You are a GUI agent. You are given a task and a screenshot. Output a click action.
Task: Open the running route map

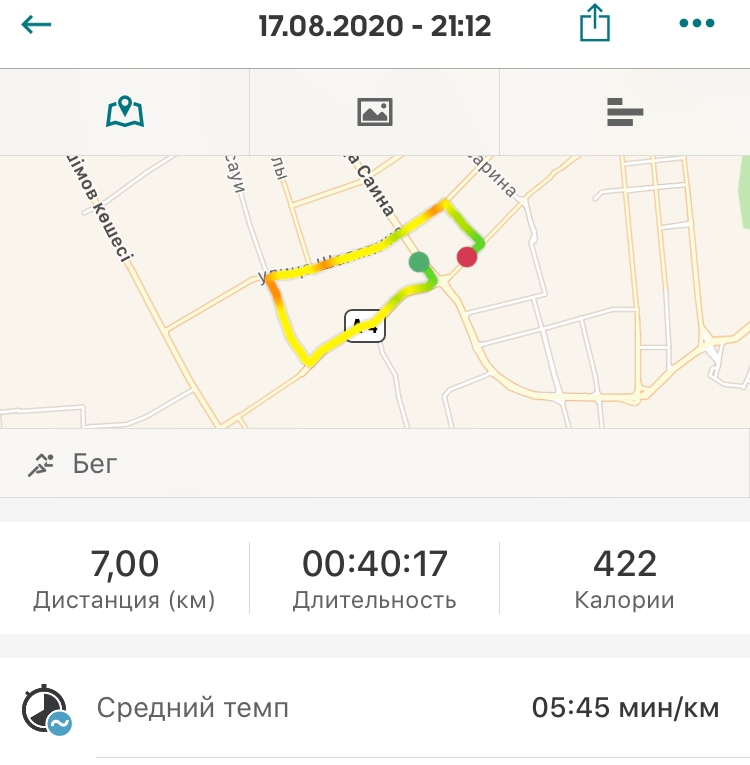375,292
